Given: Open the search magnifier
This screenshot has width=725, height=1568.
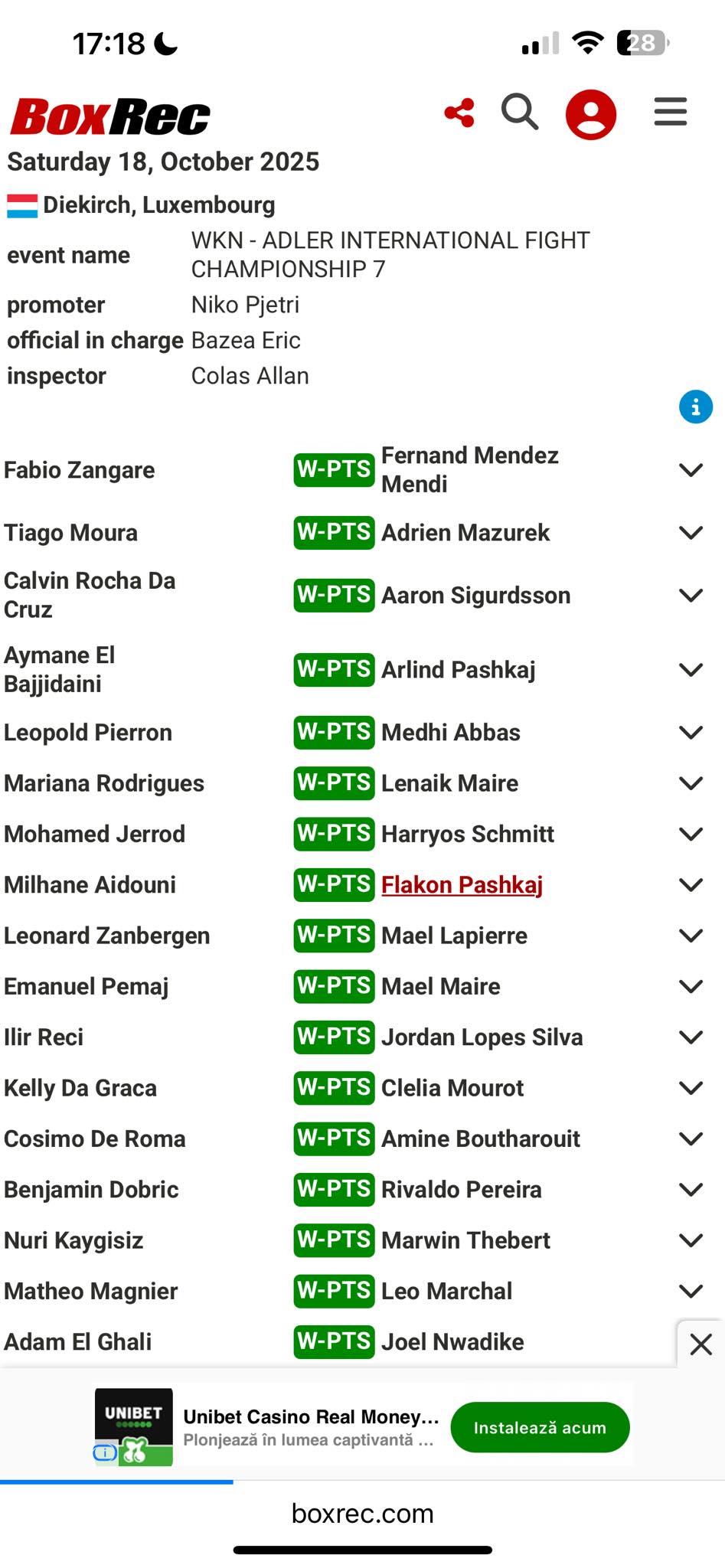Looking at the screenshot, I should pyautogui.click(x=520, y=113).
